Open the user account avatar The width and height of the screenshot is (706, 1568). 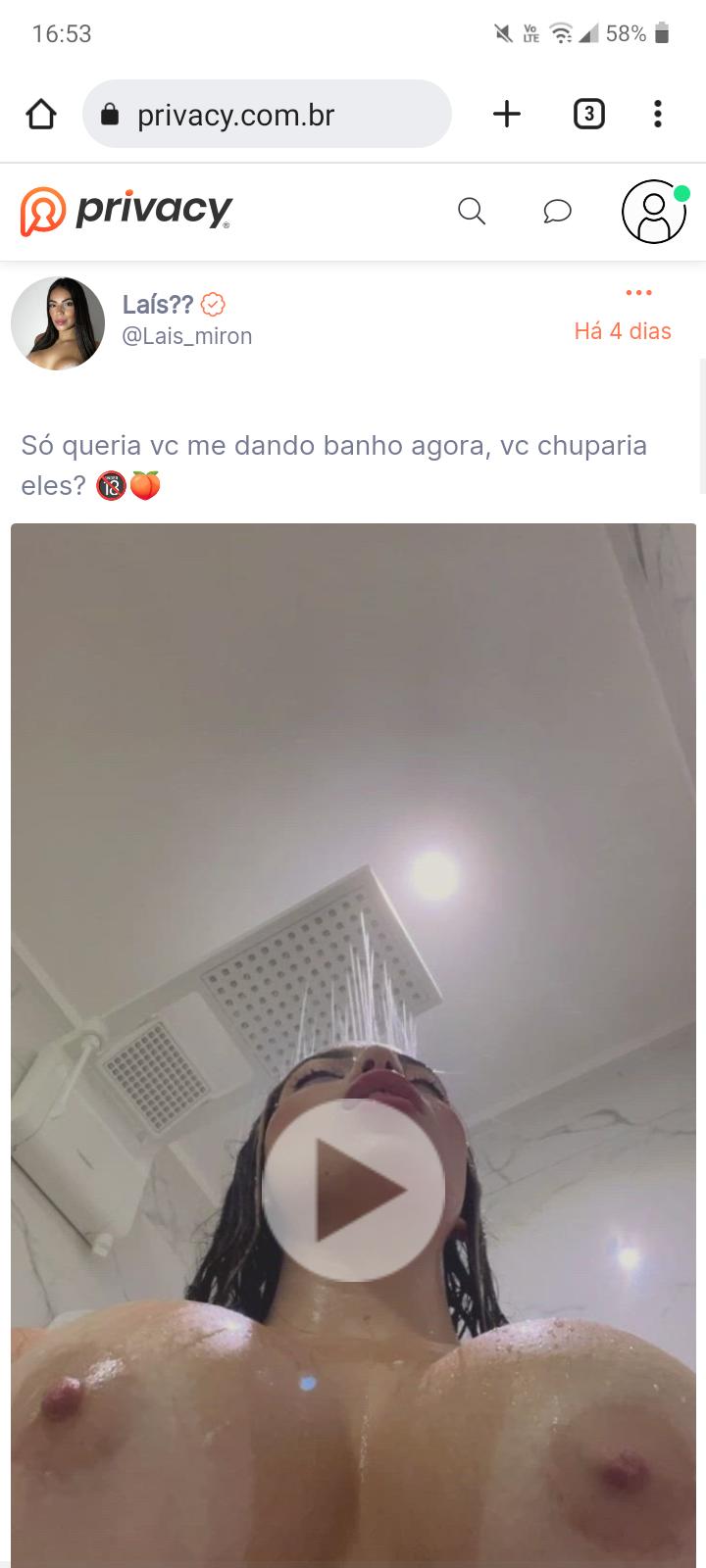654,211
